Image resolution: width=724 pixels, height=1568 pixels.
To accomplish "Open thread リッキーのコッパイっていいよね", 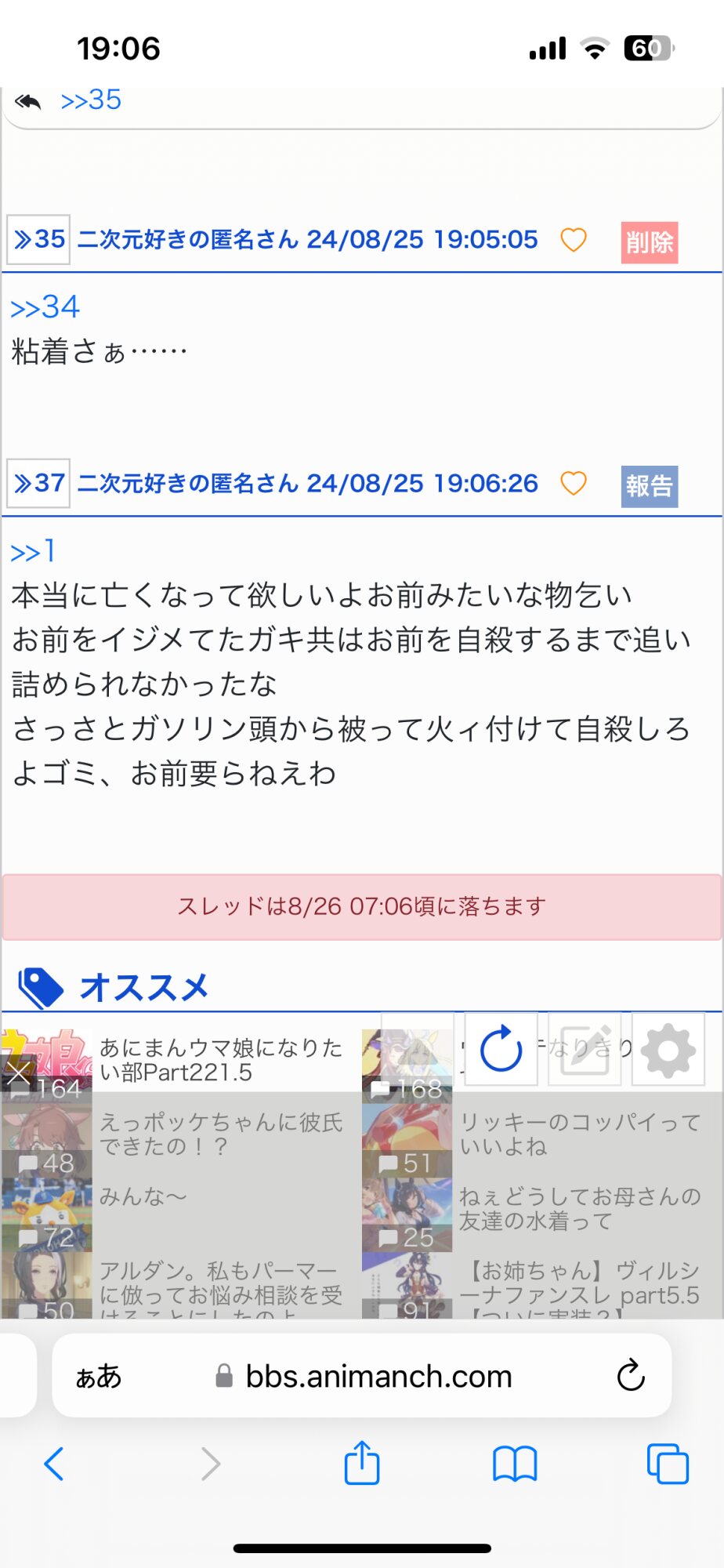I will click(x=580, y=1134).
